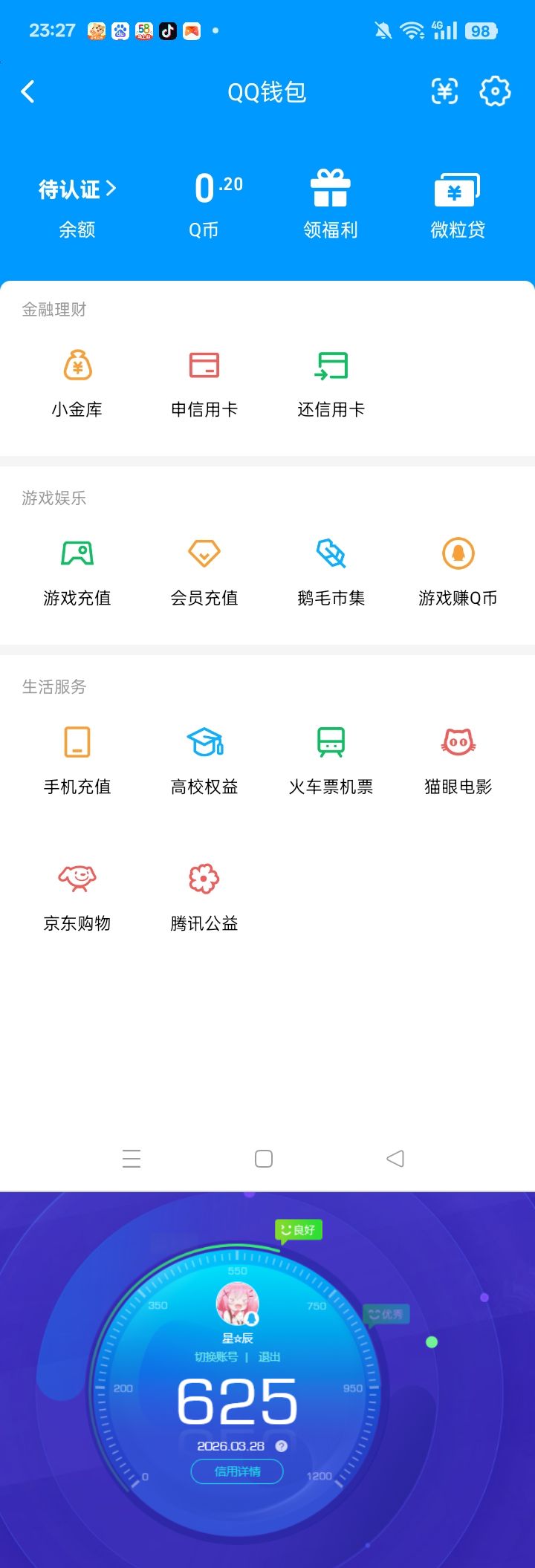Tap the 625 credit score gauge
This screenshot has width=535, height=1568.
pos(238,1400)
